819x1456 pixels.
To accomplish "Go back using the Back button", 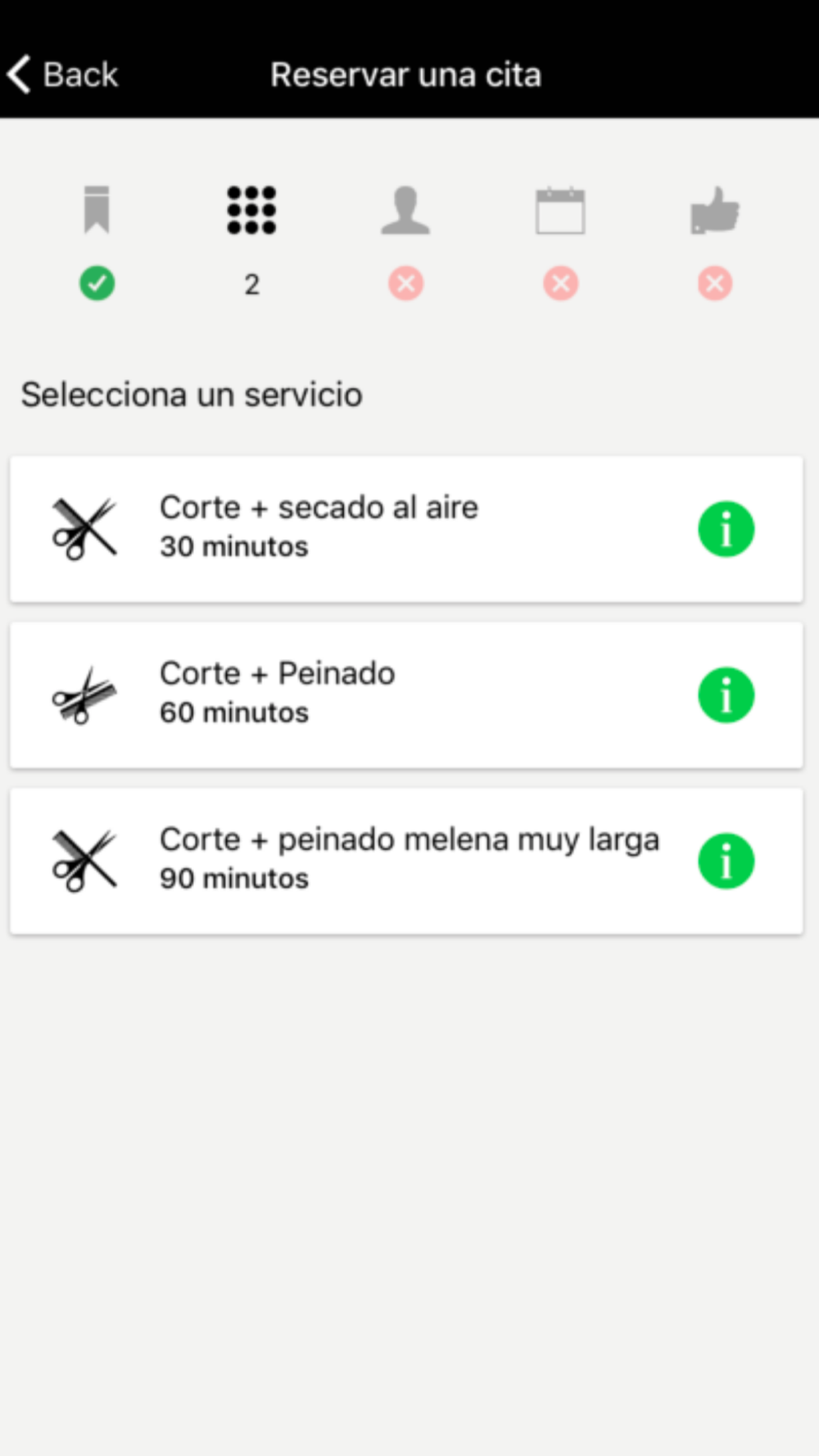I will tap(63, 75).
